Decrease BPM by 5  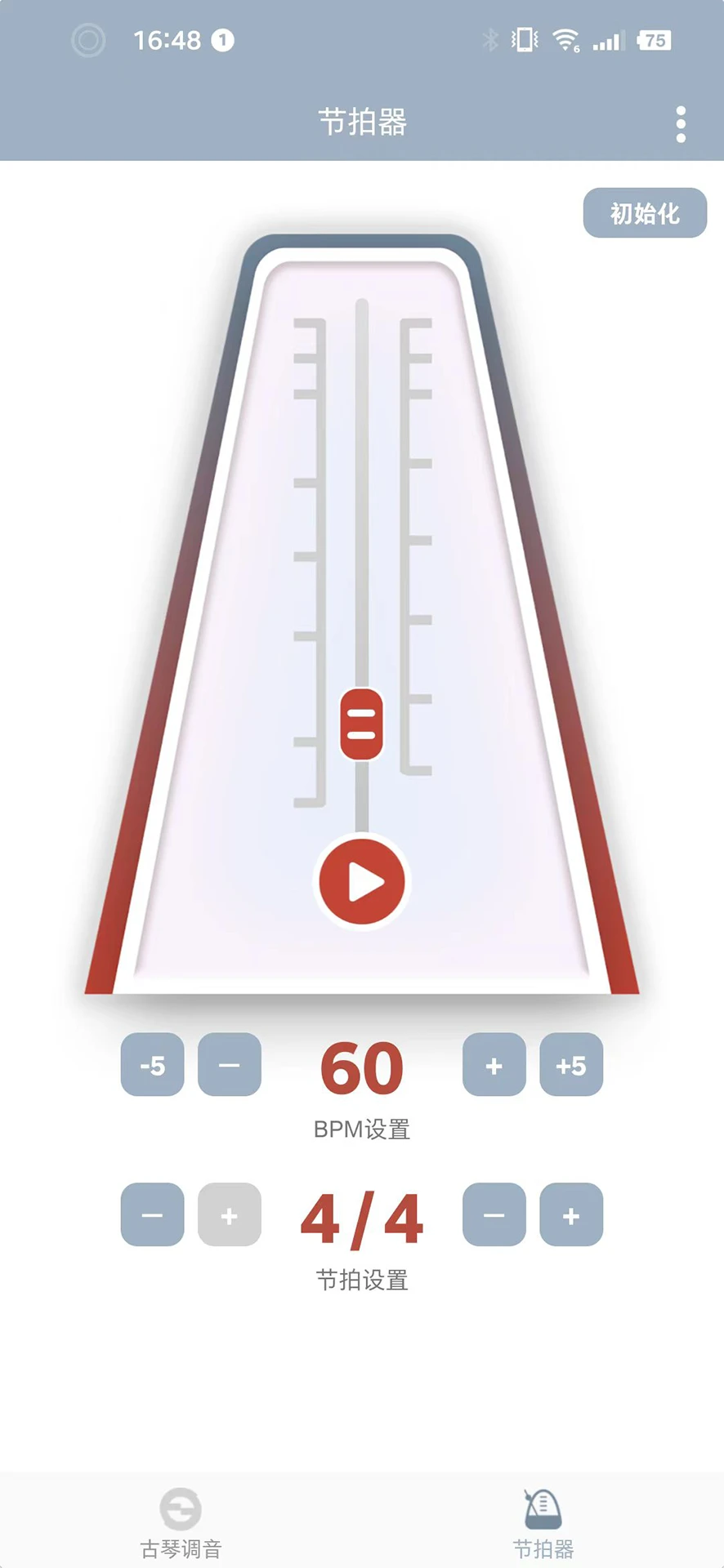pyautogui.click(x=153, y=1064)
